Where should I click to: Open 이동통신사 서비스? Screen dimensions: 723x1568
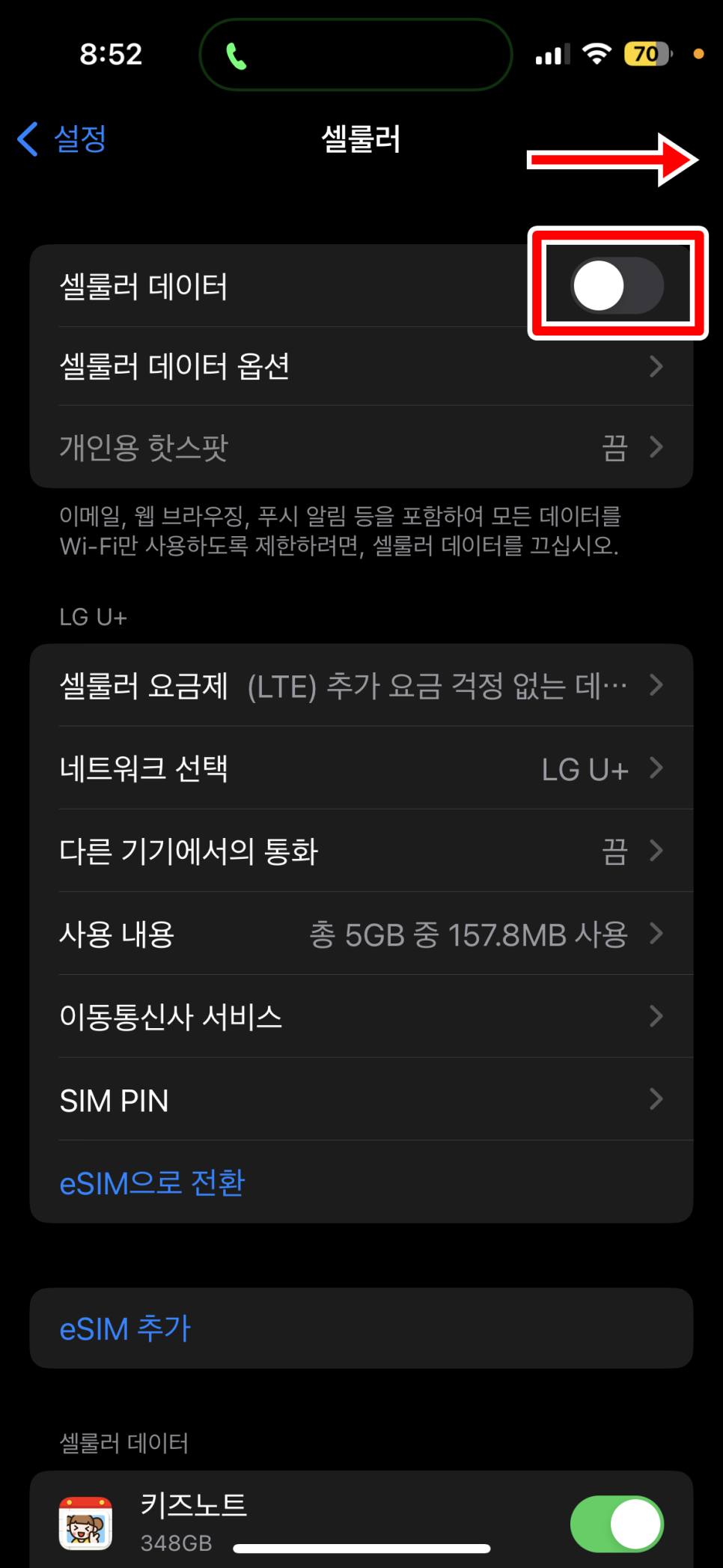click(x=361, y=1016)
